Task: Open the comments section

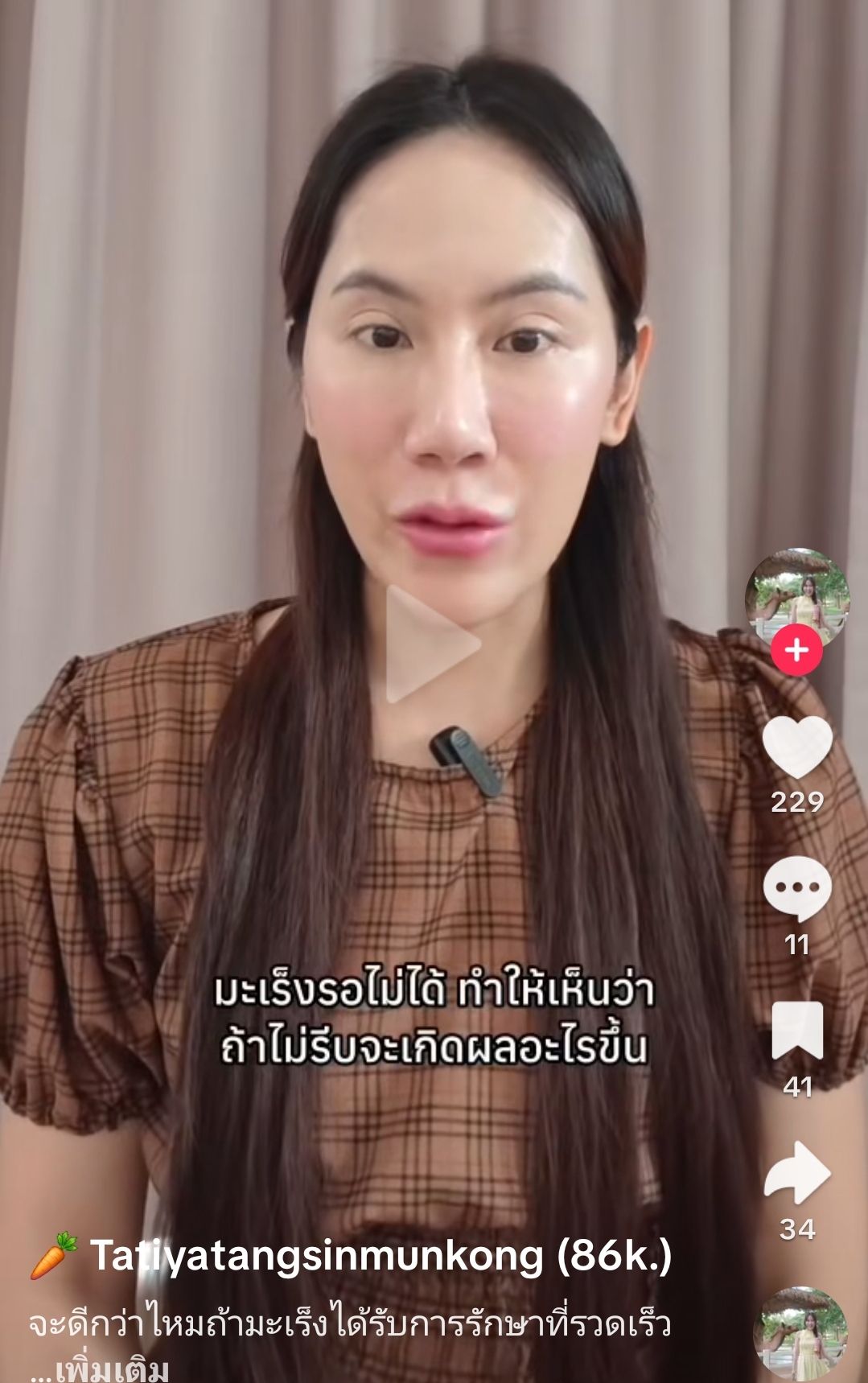Action: (x=796, y=887)
